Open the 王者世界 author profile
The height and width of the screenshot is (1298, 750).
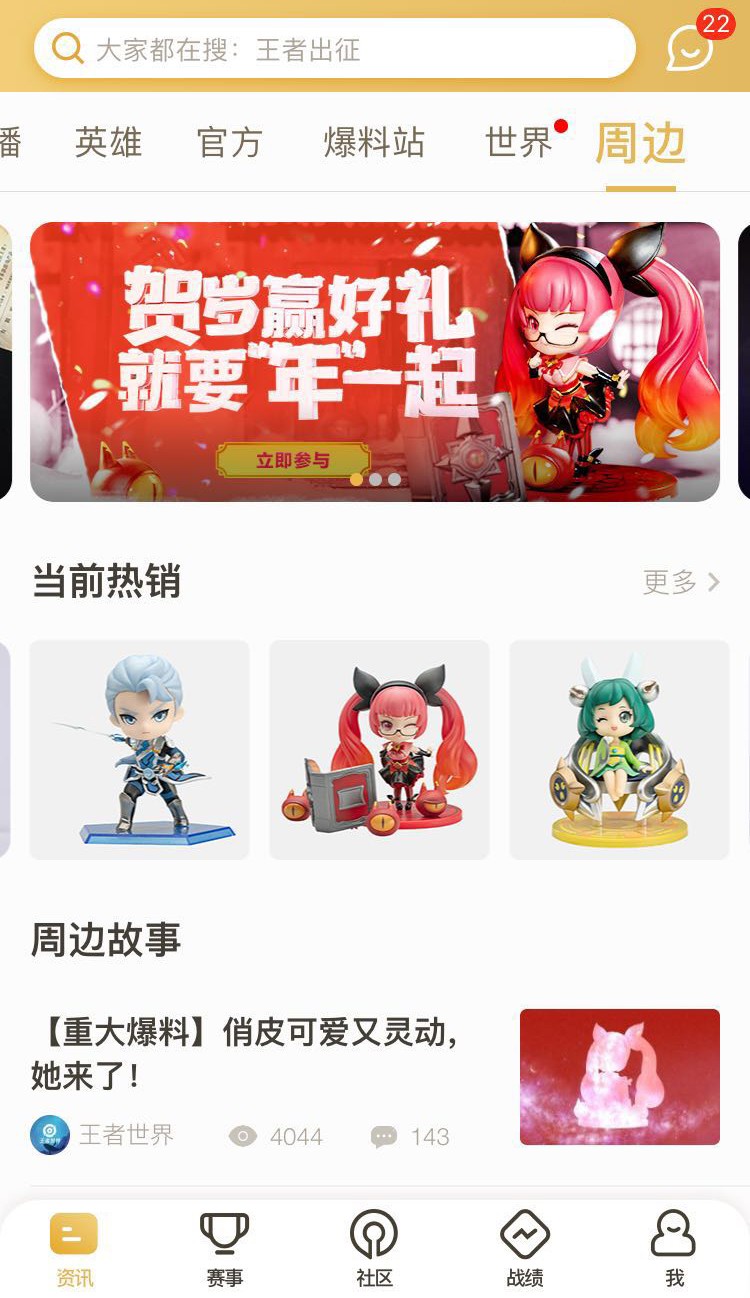[102, 1135]
